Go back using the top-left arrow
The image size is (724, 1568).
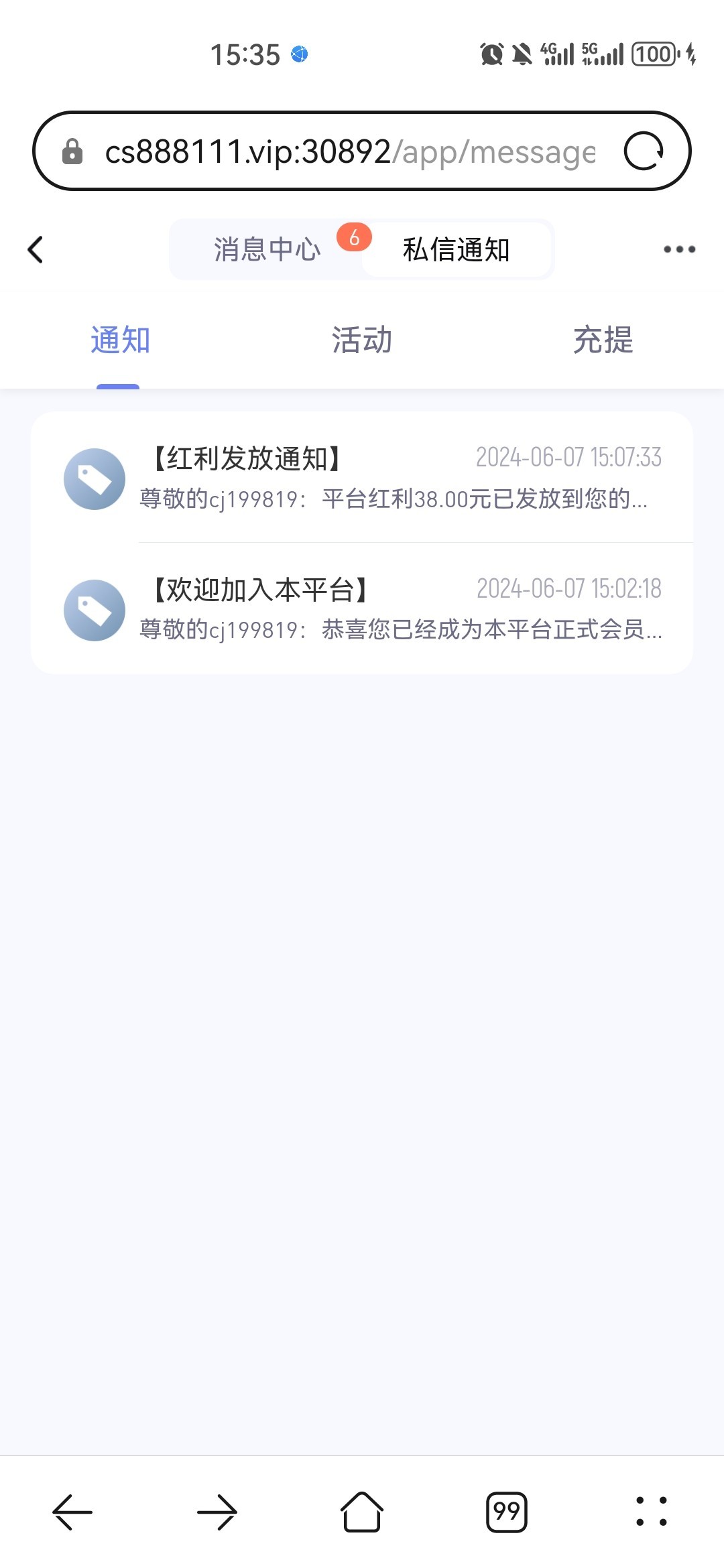(36, 249)
